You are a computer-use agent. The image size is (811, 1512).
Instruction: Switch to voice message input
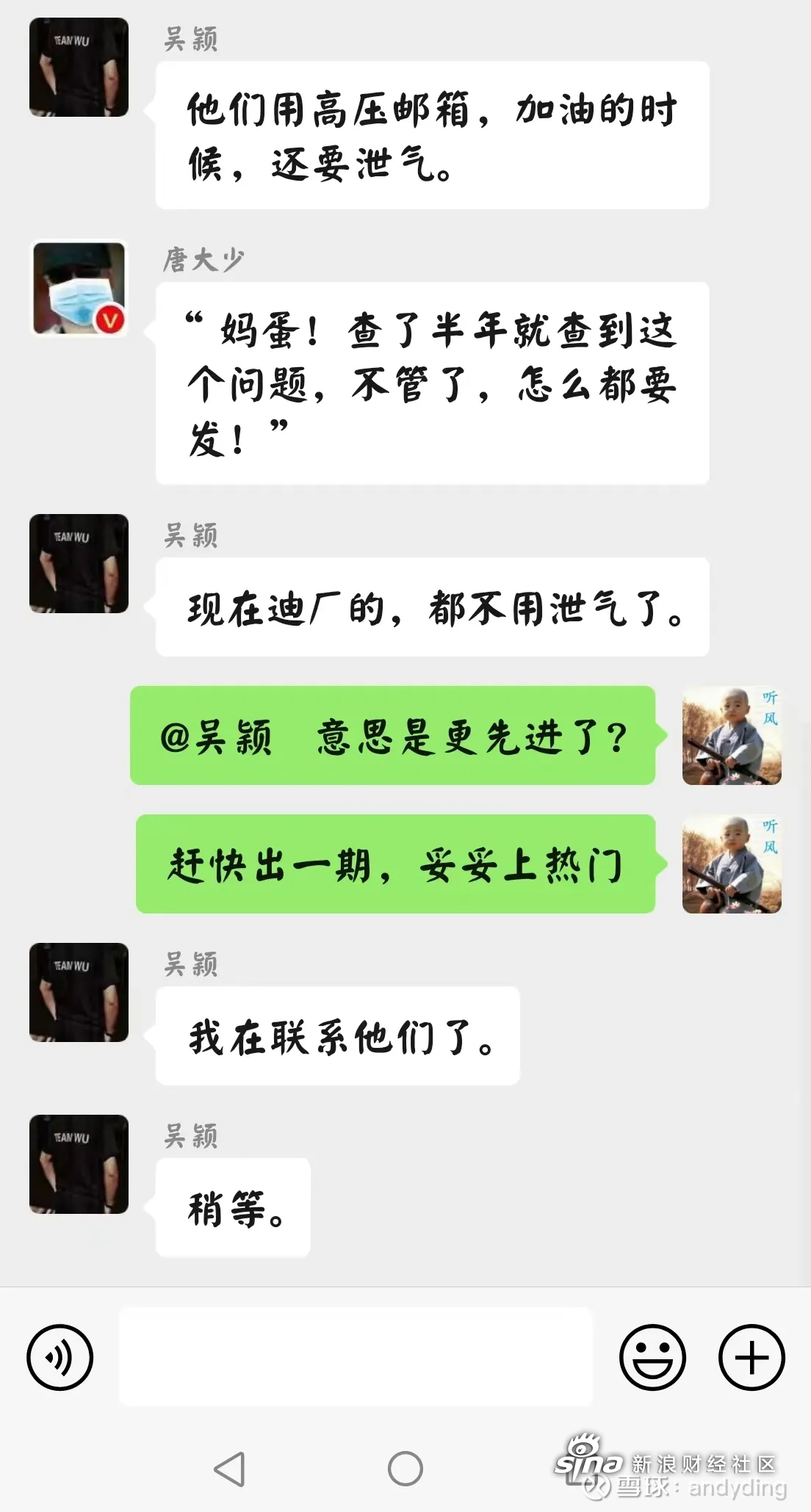(60, 1357)
